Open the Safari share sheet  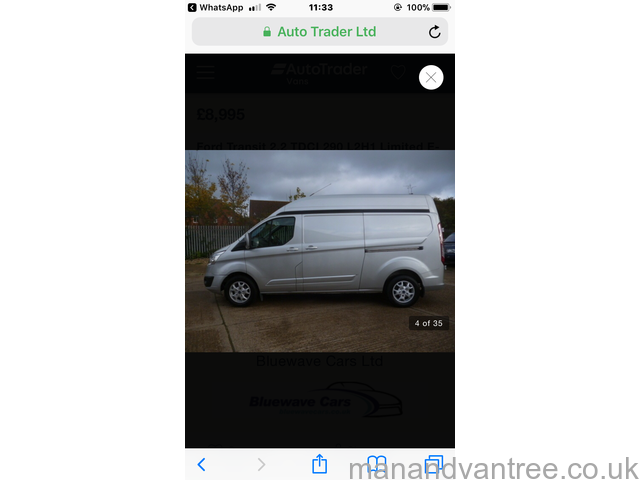coord(320,464)
